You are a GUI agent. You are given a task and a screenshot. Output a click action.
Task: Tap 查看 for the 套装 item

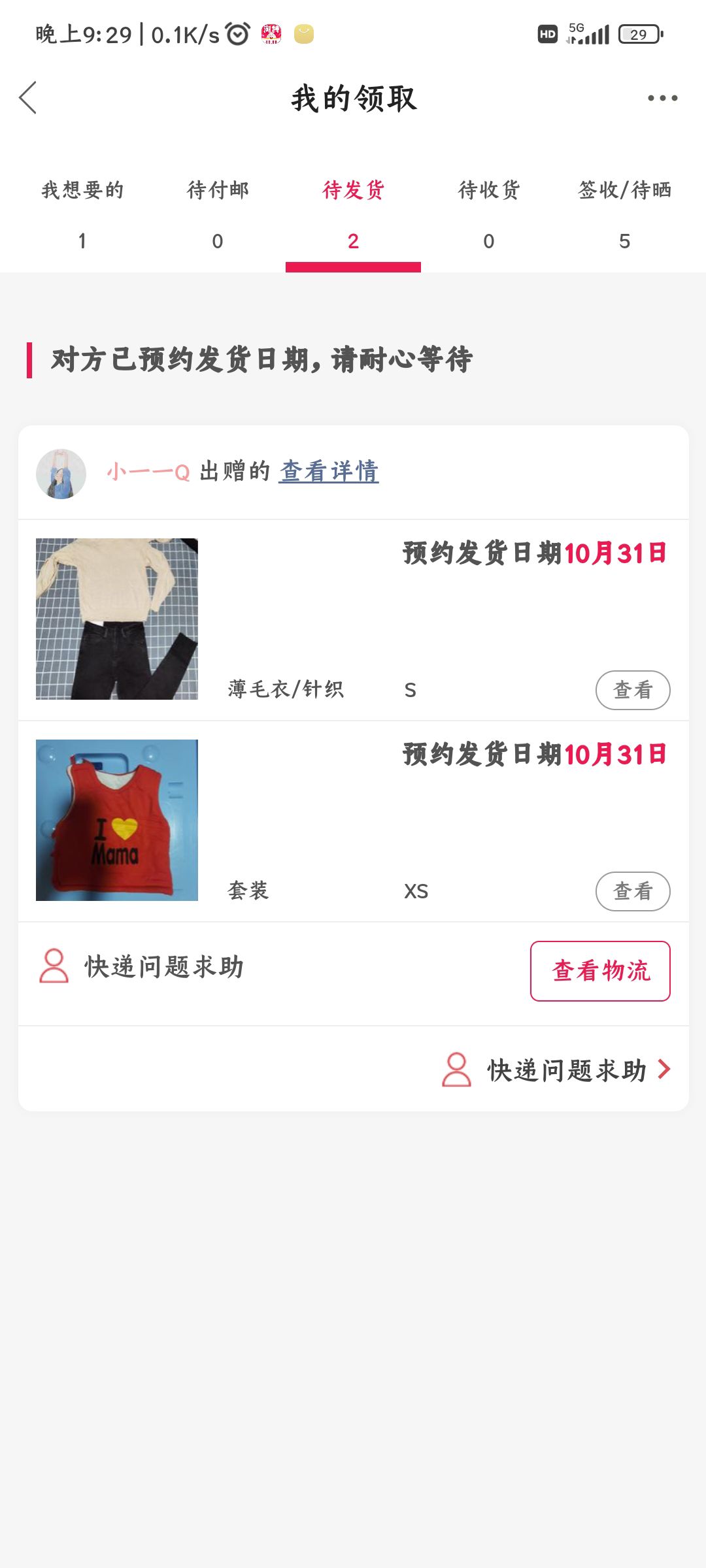tap(633, 891)
